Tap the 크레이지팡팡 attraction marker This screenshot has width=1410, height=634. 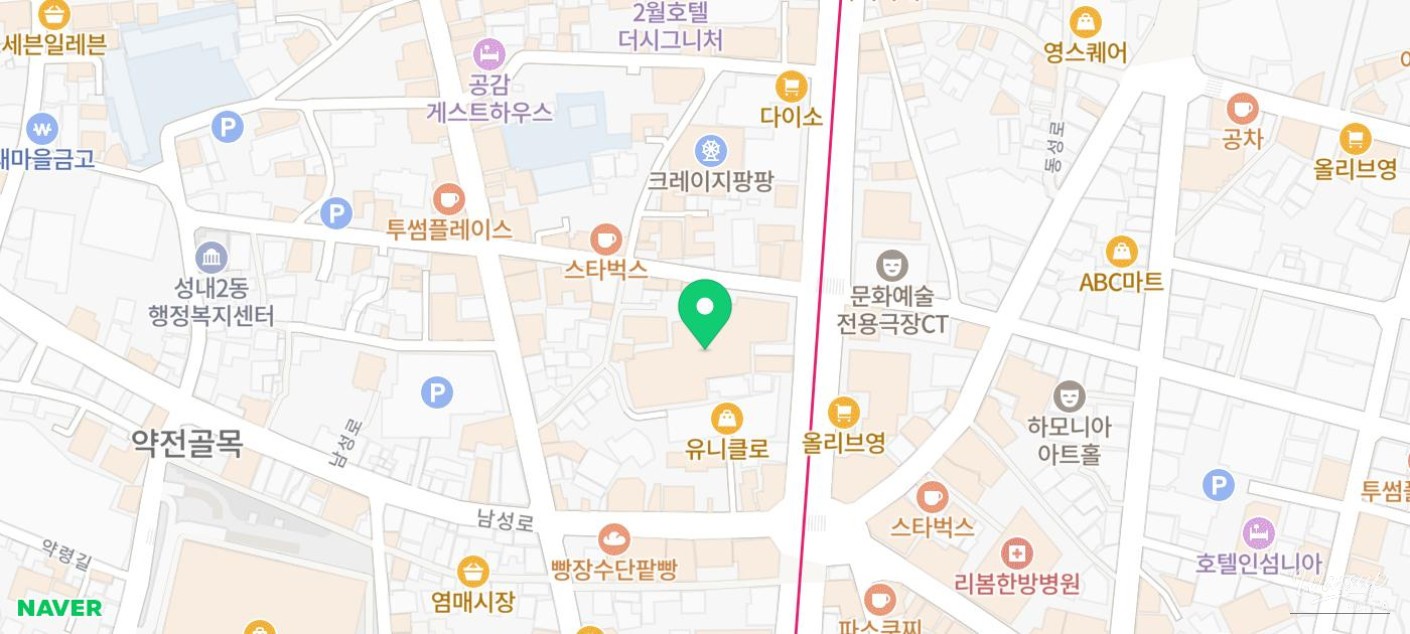tap(711, 151)
